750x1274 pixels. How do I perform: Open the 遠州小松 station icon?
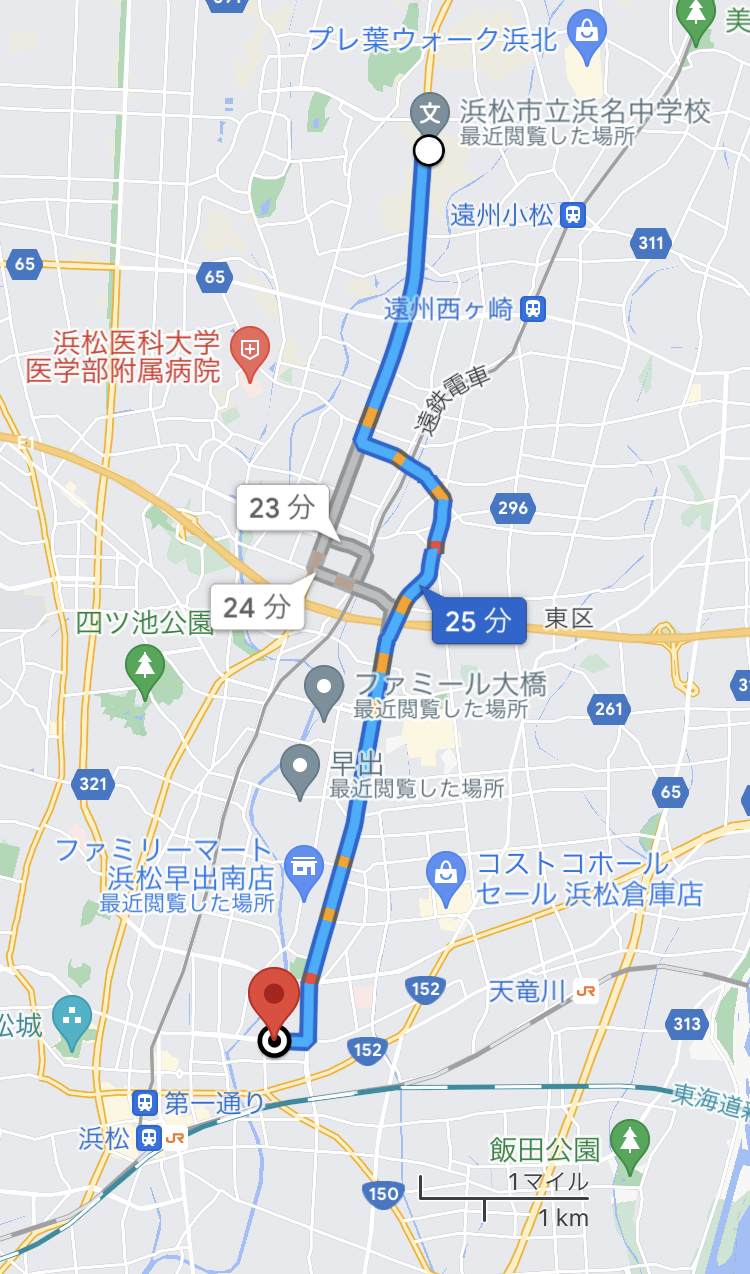click(573, 214)
